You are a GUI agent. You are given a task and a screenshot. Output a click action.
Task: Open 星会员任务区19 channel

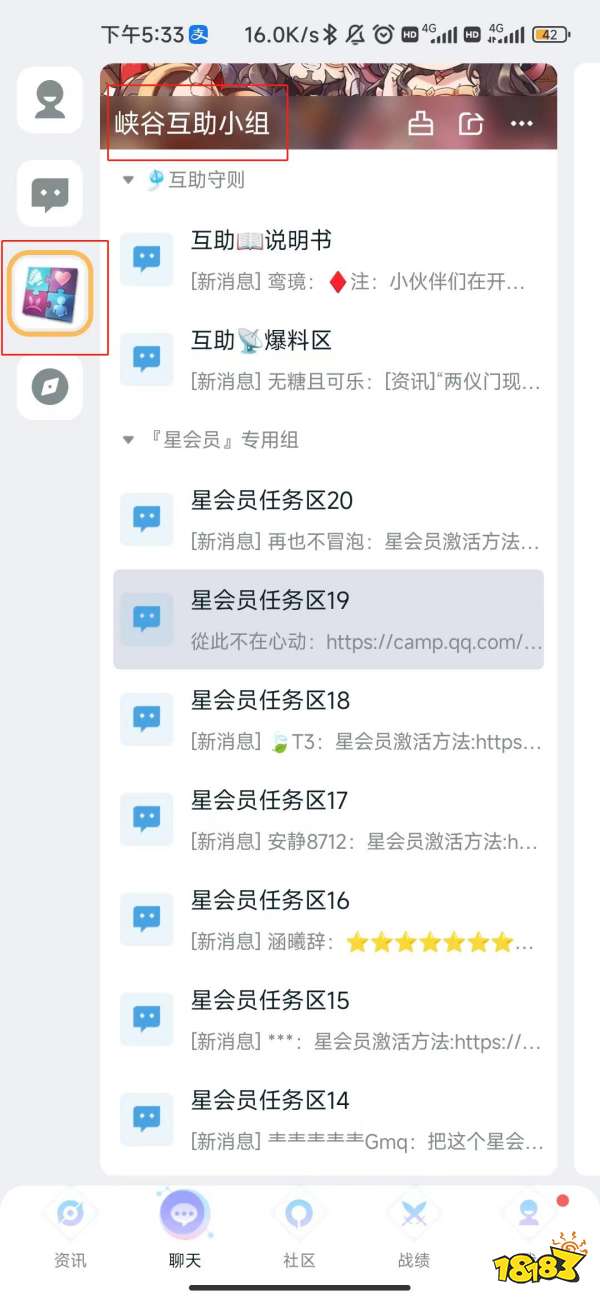(330, 620)
